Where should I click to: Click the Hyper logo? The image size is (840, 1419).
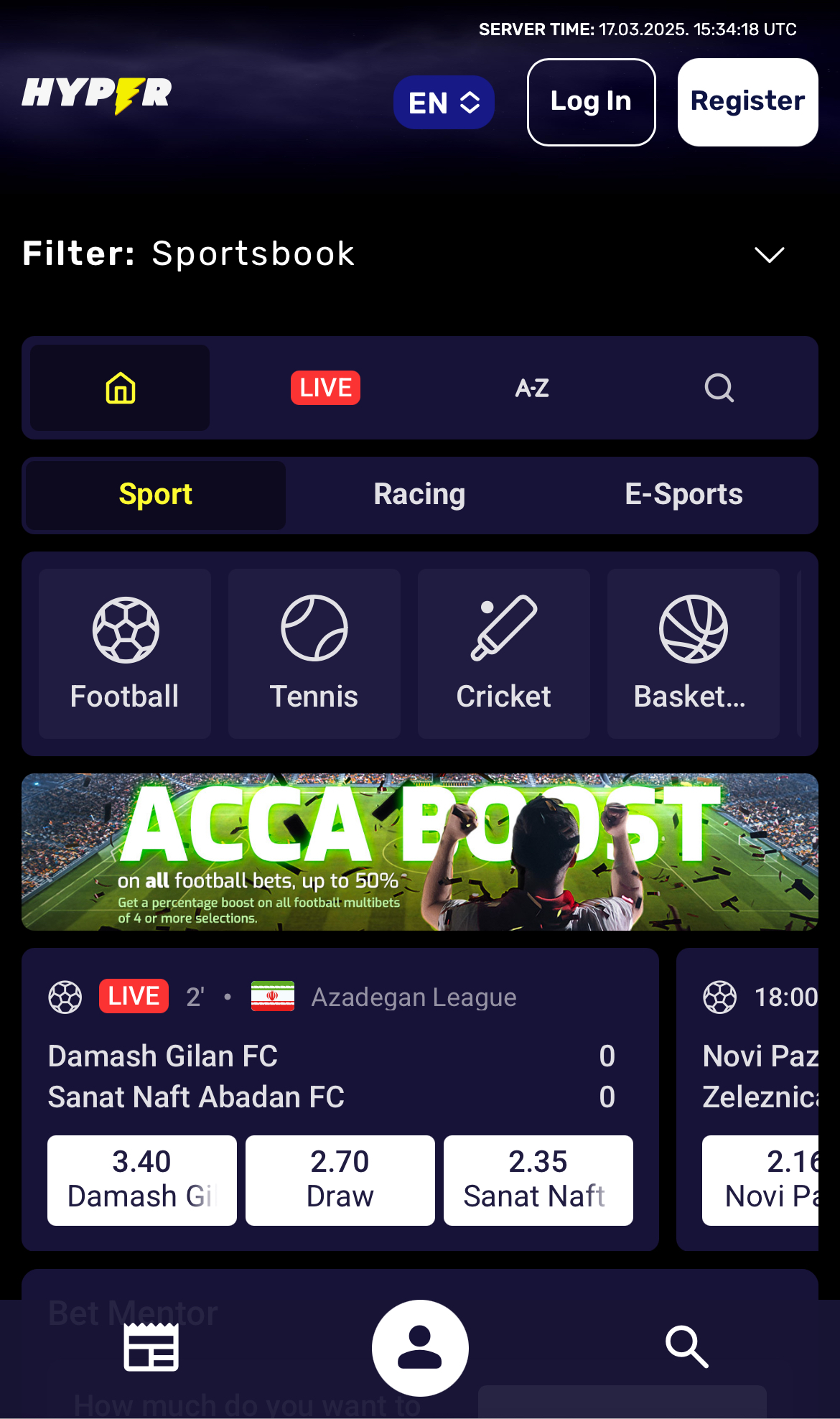coord(97,93)
